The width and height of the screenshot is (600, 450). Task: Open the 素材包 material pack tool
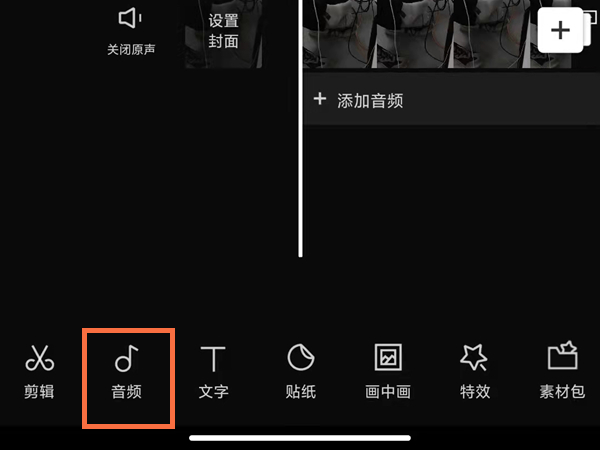562,371
